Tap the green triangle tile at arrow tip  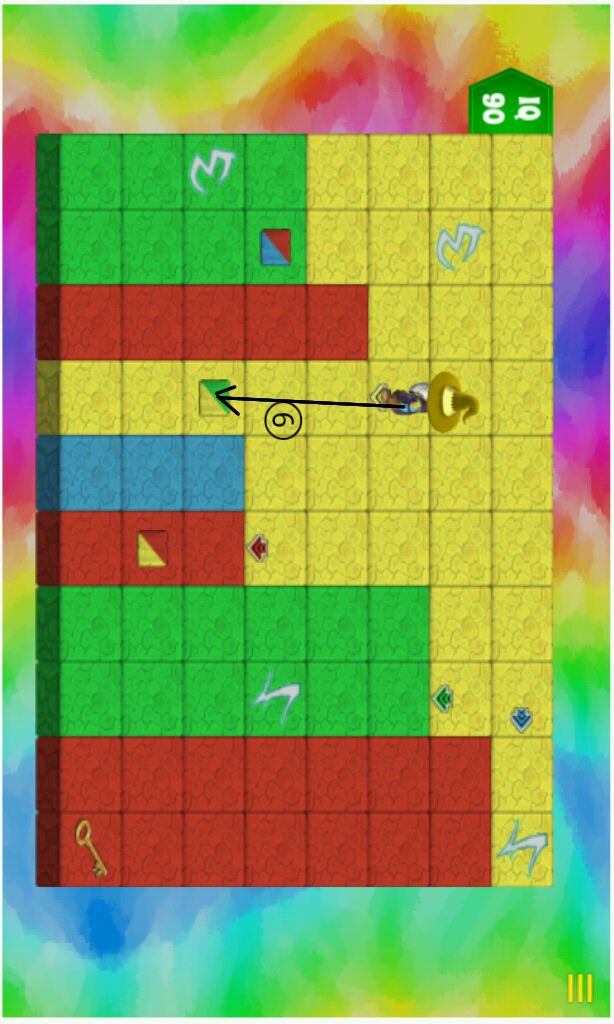(214, 397)
